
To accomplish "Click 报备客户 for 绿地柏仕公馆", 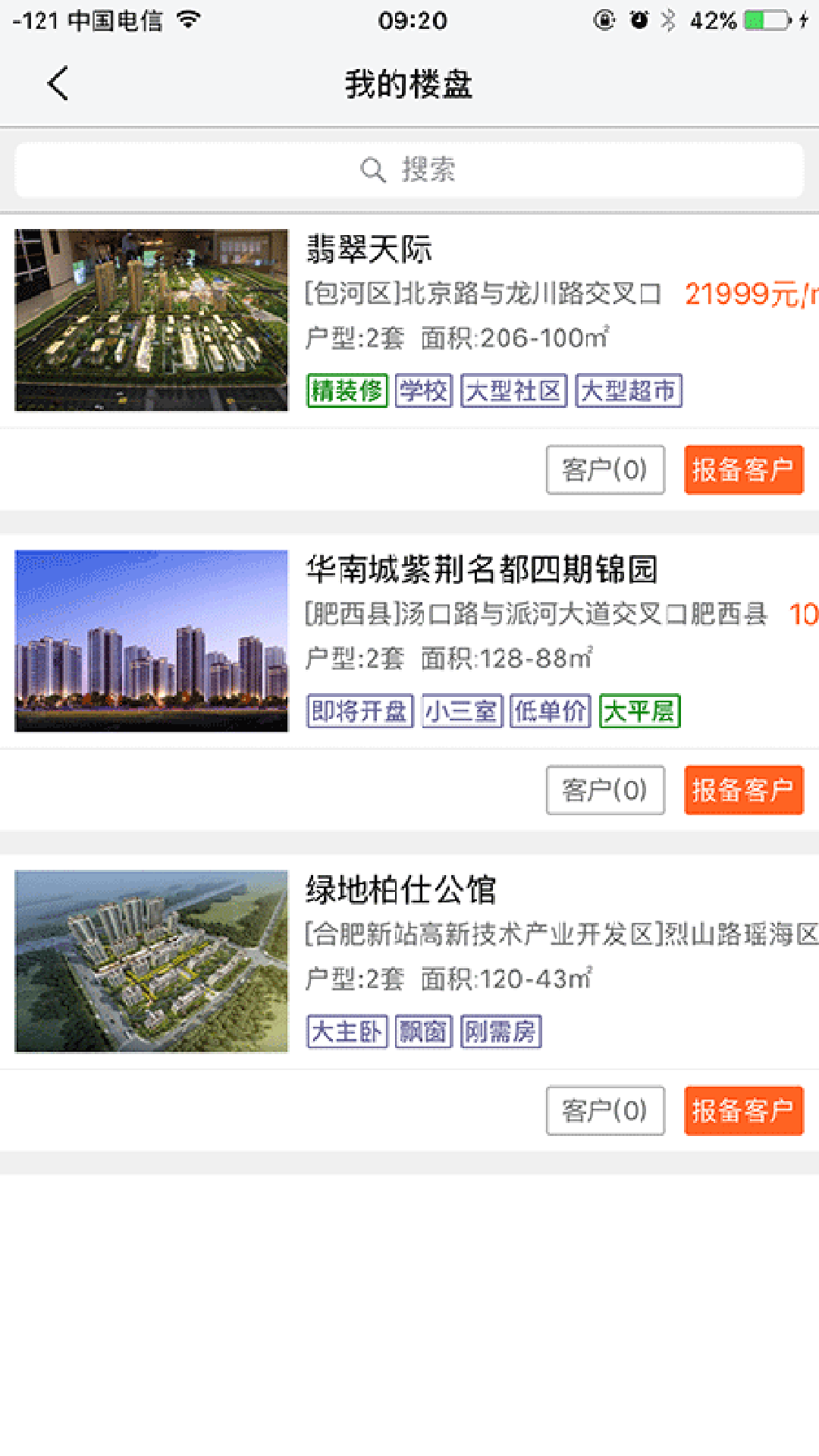I will pyautogui.click(x=744, y=1111).
